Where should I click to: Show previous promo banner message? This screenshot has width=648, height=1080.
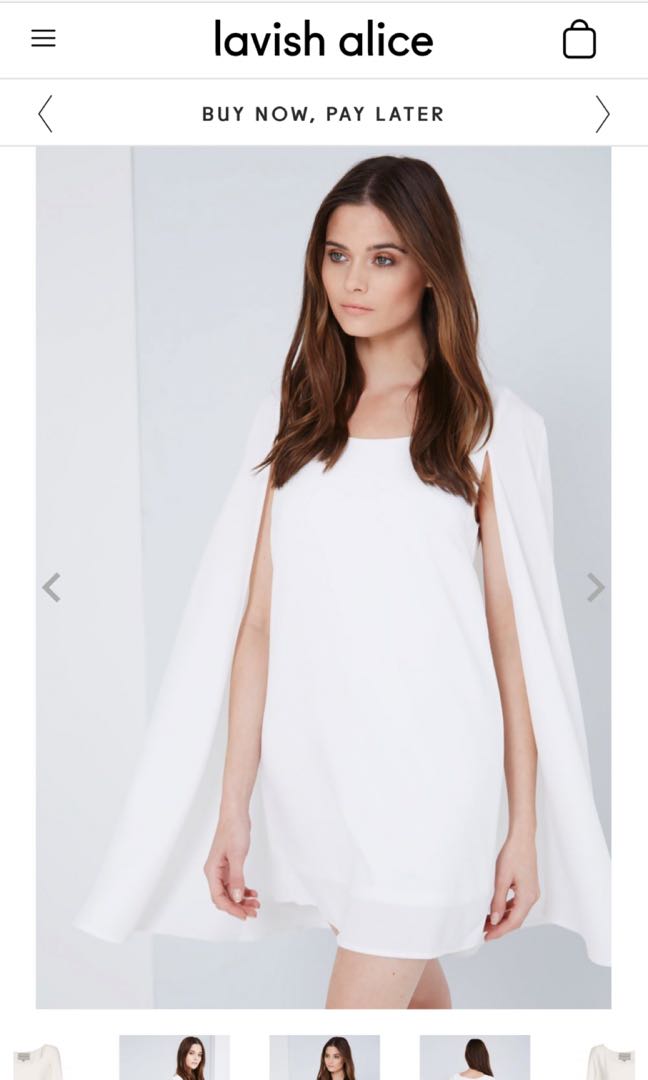pyautogui.click(x=45, y=114)
